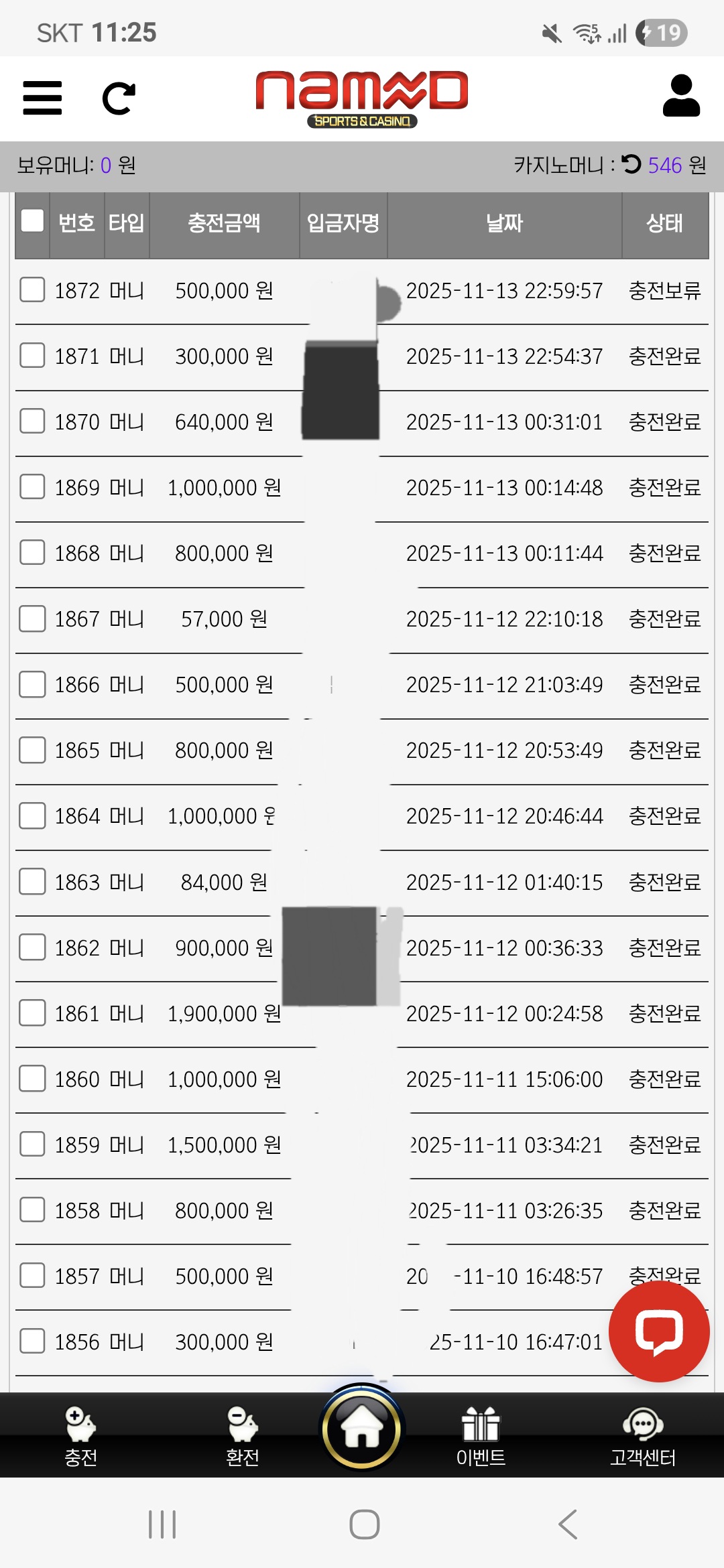Select the checkbox for entry 1858
This screenshot has width=724, height=1568.
(32, 1210)
